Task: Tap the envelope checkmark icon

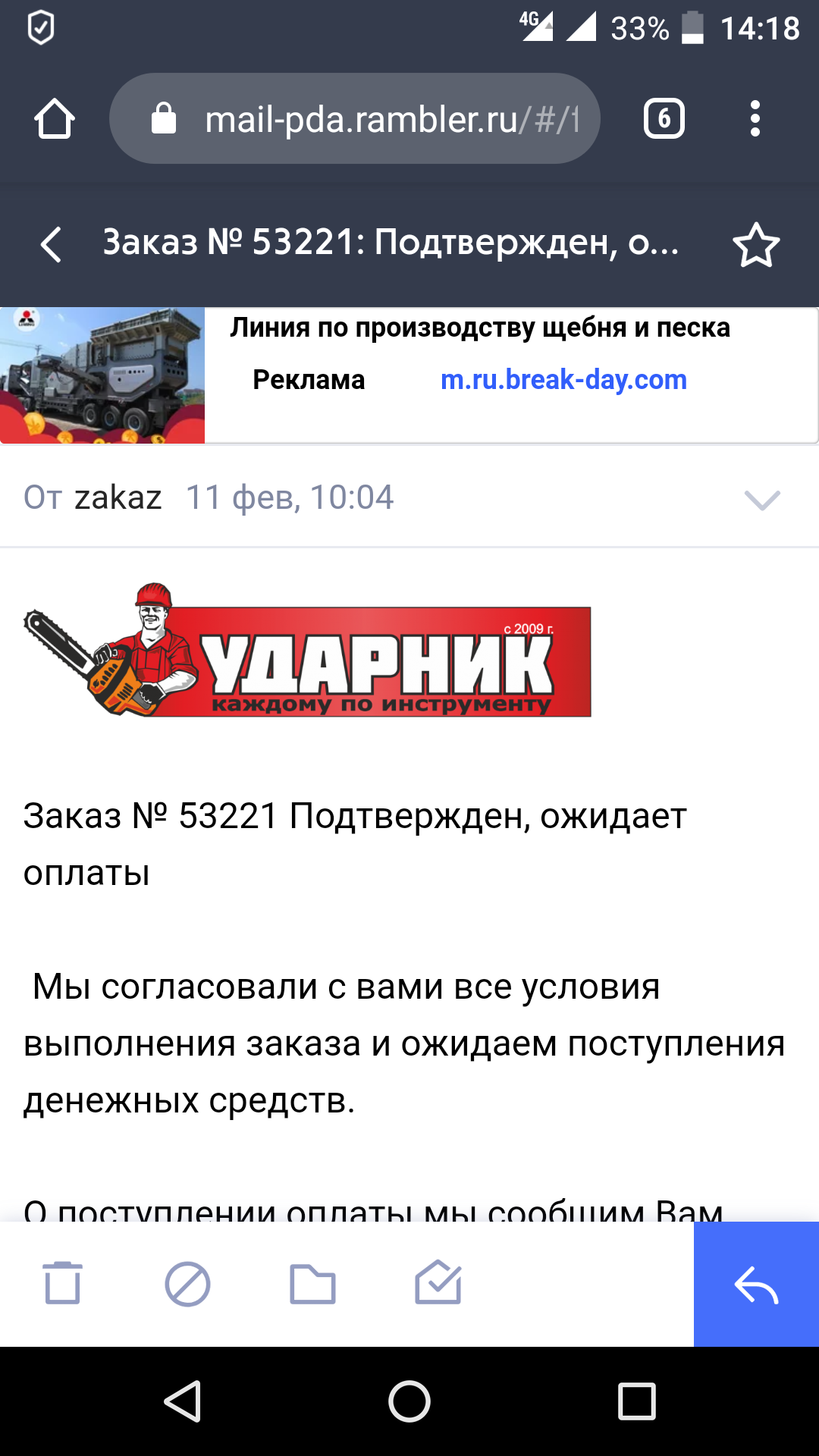Action: coord(438,1282)
